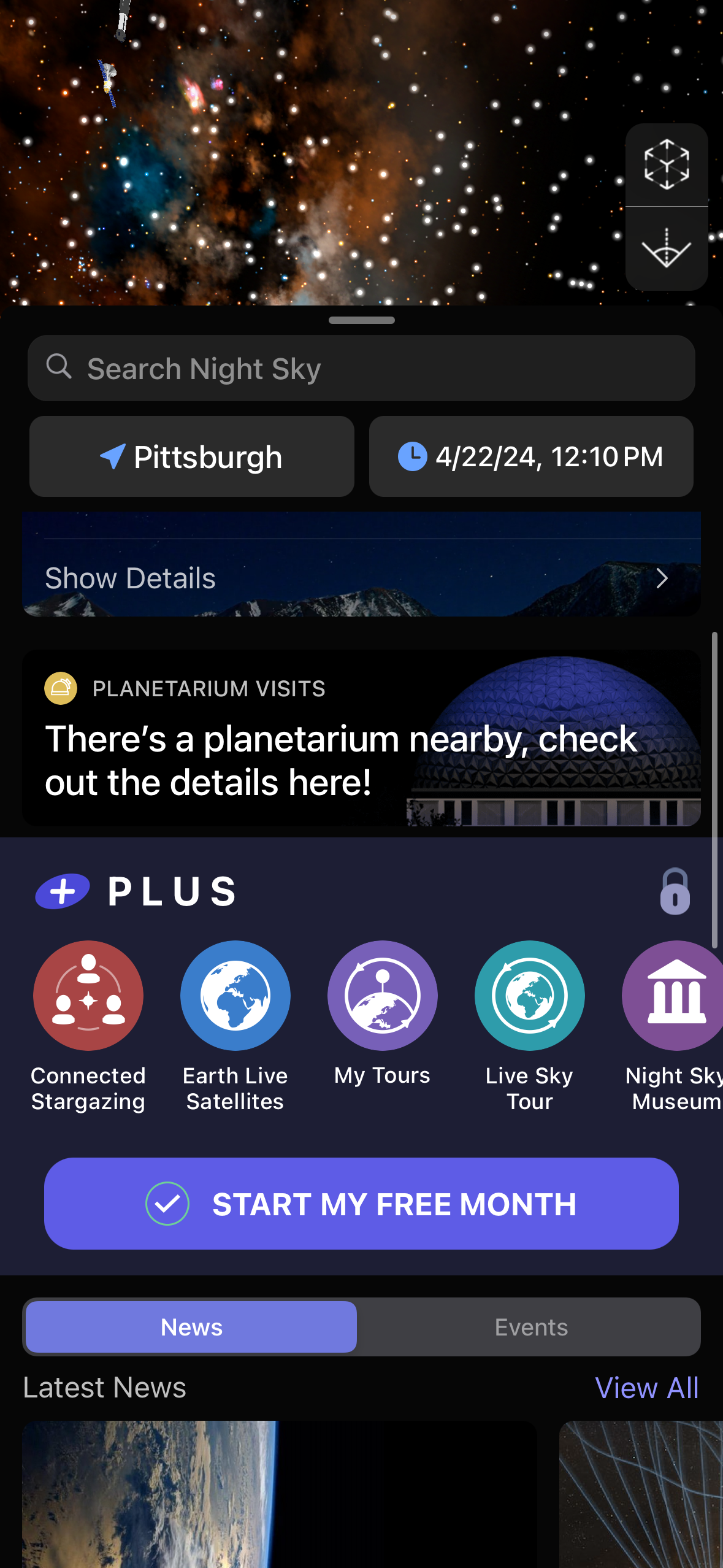Viewport: 723px width, 1568px height.
Task: Switch to the News tab
Action: tap(191, 1327)
